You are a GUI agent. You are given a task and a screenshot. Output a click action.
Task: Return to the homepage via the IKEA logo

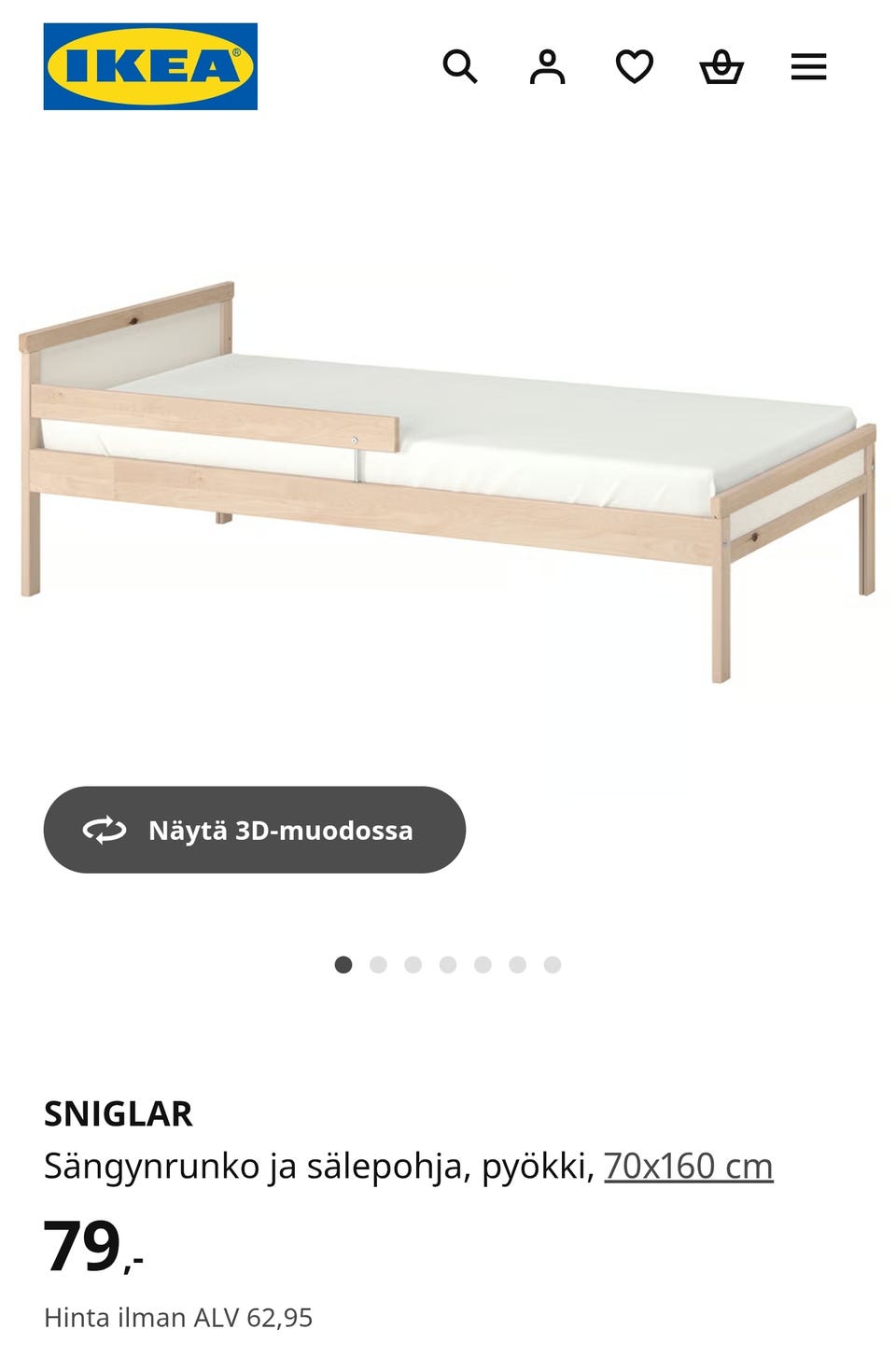[x=147, y=66]
